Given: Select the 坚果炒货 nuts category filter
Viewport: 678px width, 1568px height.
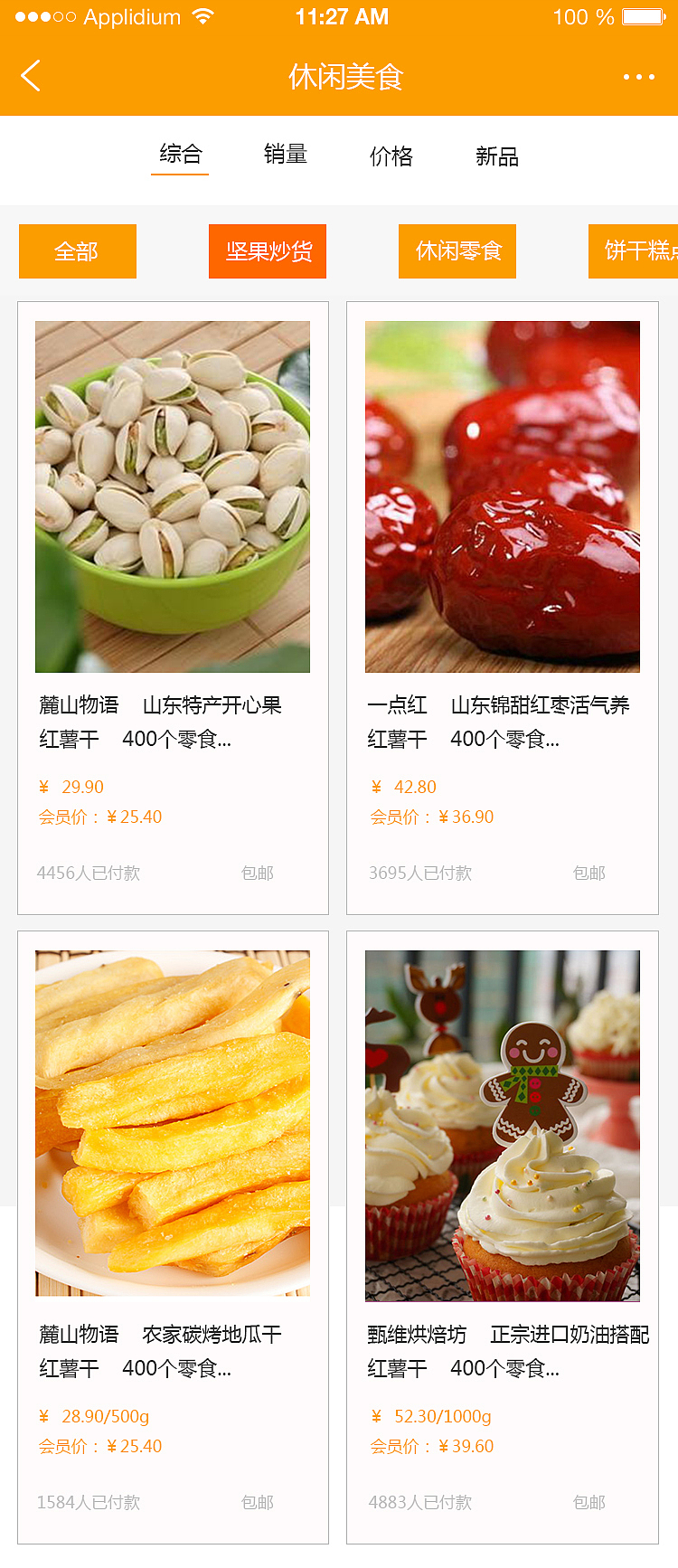Looking at the screenshot, I should click(267, 250).
